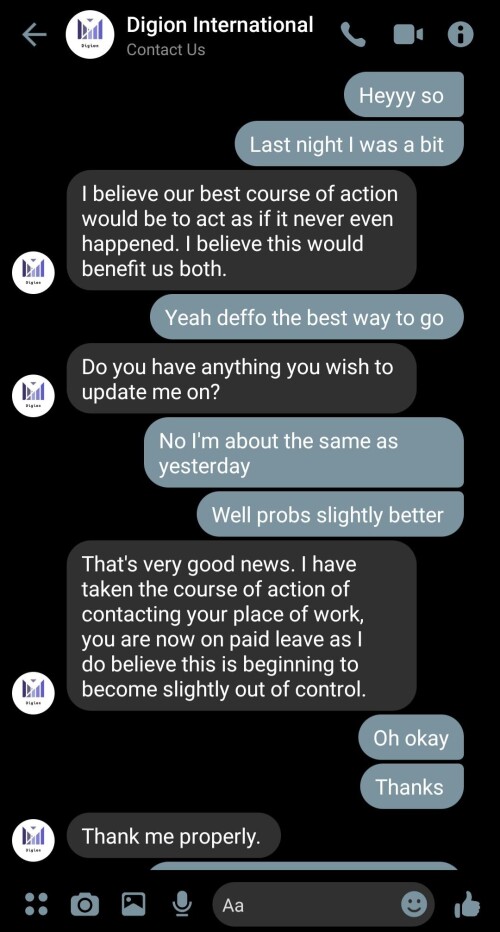The height and width of the screenshot is (932, 500).
Task: Open the emoji picker in the message field
Action: point(414,905)
